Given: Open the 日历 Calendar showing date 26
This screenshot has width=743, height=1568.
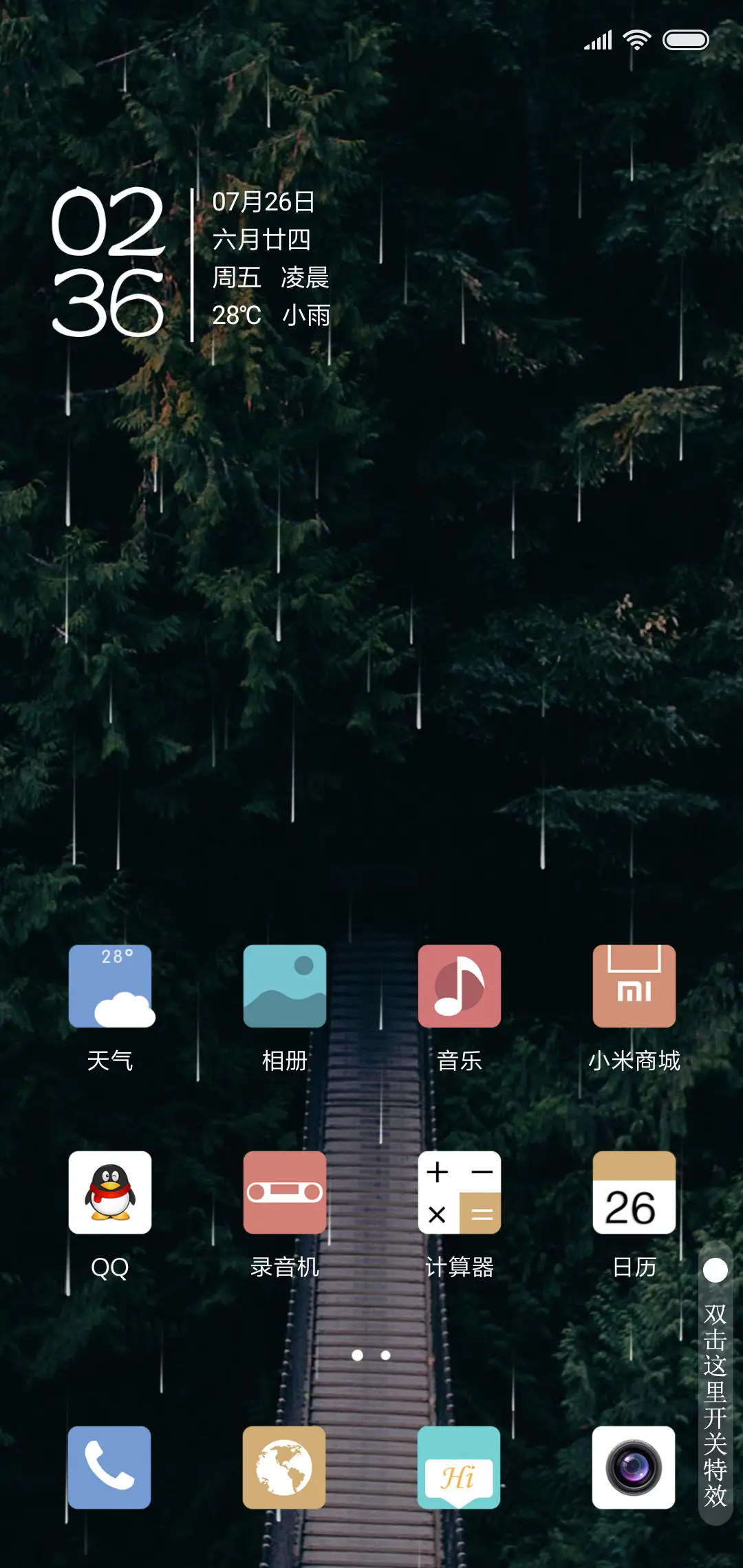Looking at the screenshot, I should (x=634, y=1195).
